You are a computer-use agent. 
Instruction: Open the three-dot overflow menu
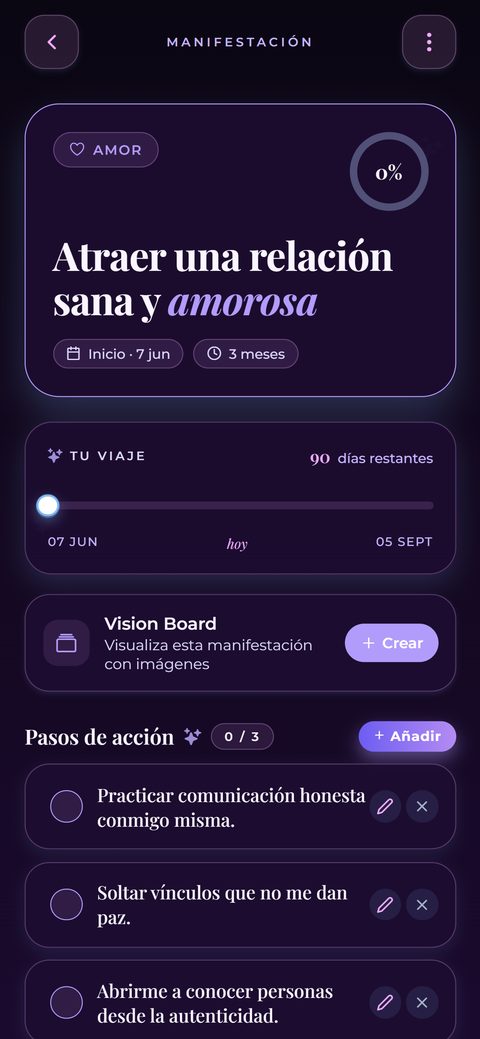coord(429,42)
